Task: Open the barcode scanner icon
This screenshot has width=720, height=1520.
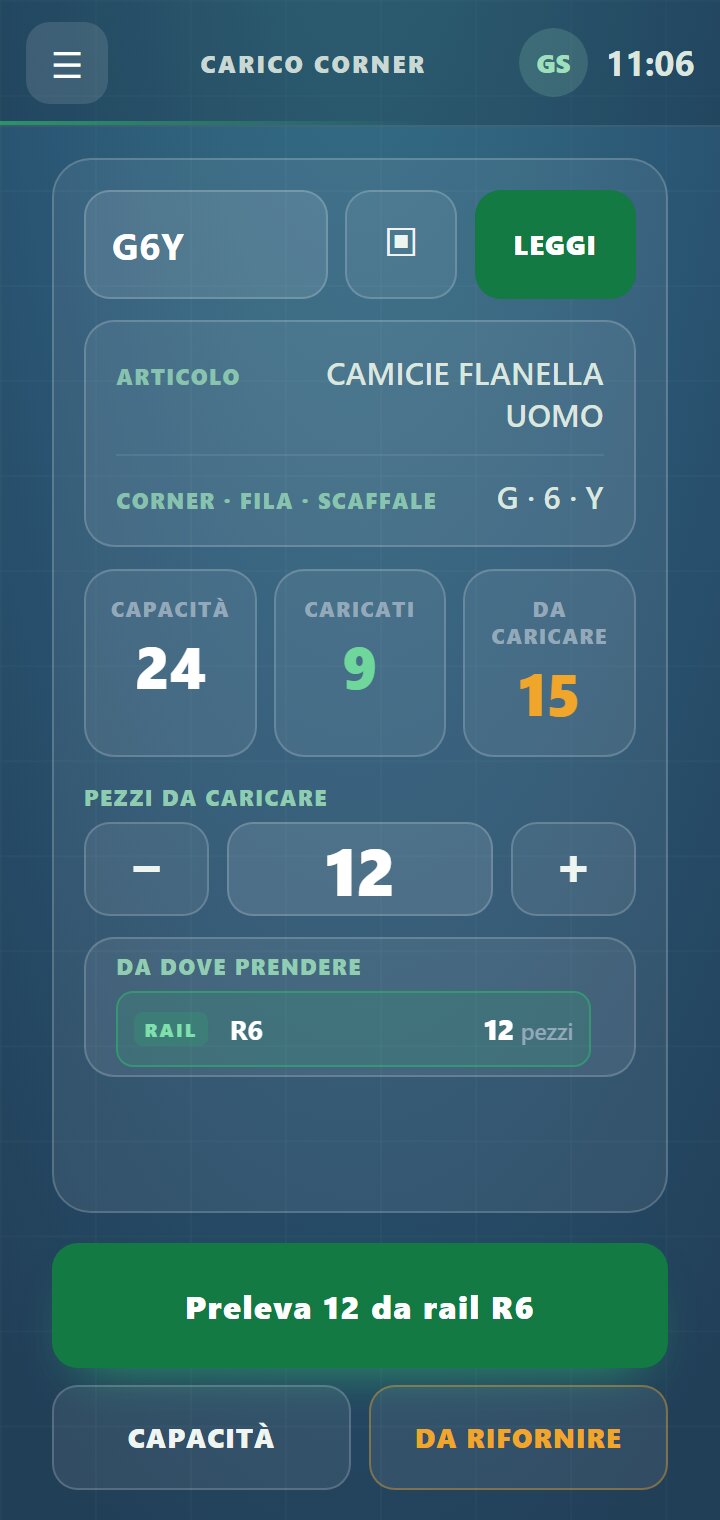Action: point(401,245)
